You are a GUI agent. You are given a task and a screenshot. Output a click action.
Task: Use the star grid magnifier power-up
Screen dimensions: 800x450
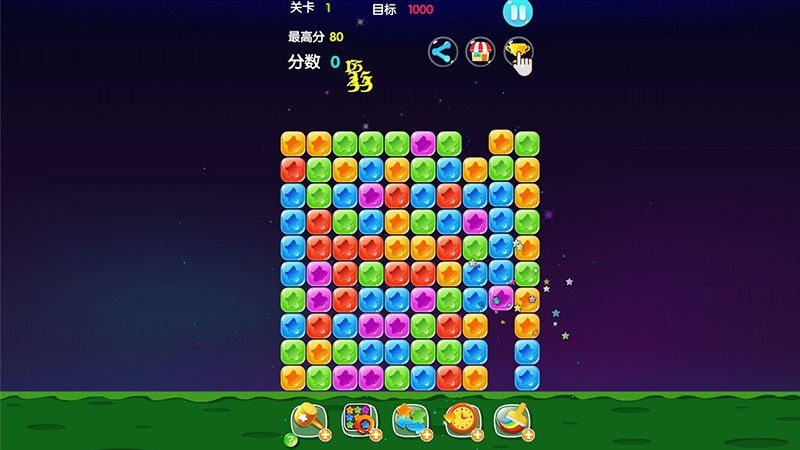[357, 419]
